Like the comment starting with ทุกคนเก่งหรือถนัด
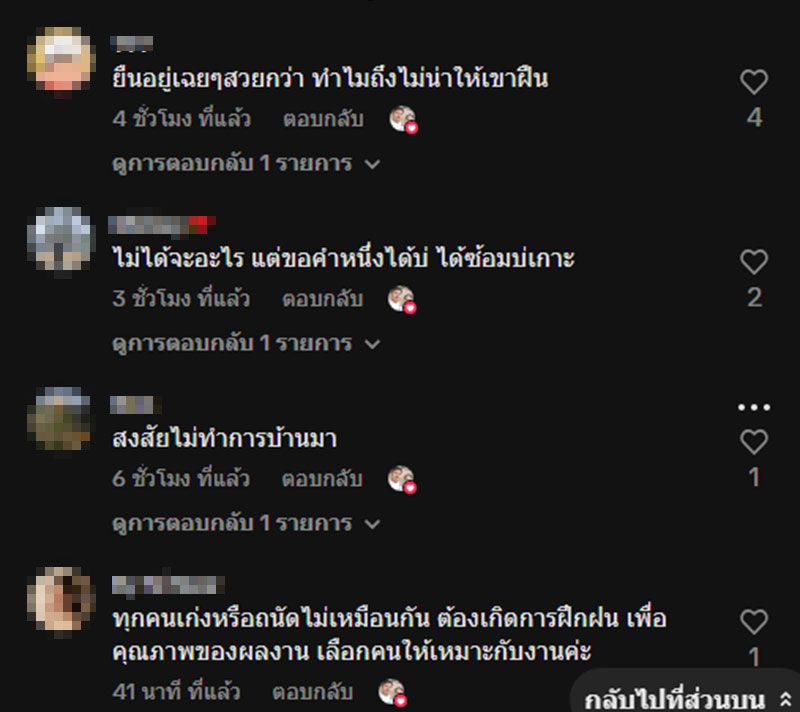 tap(754, 623)
